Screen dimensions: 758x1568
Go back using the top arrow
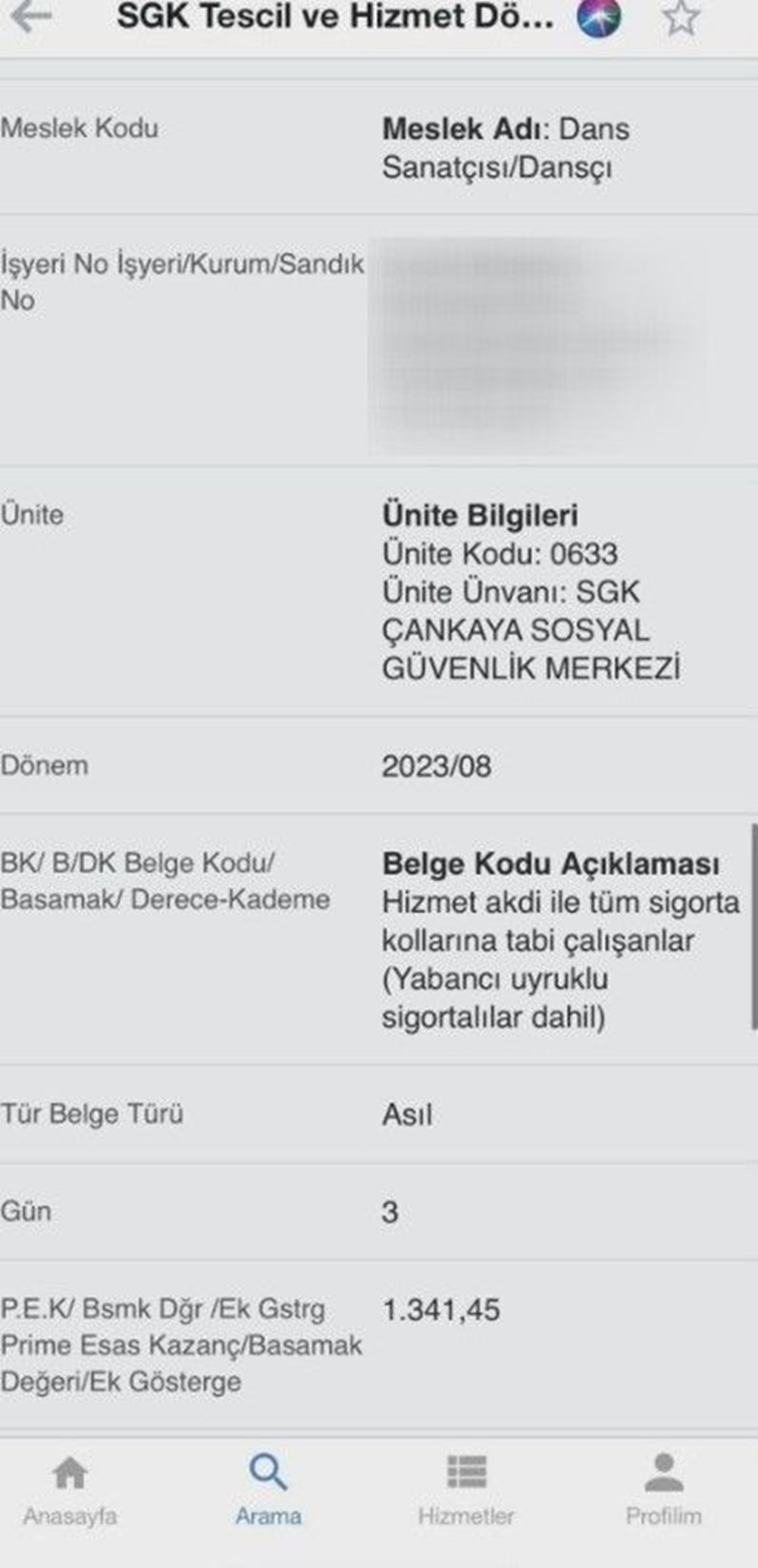point(31,17)
